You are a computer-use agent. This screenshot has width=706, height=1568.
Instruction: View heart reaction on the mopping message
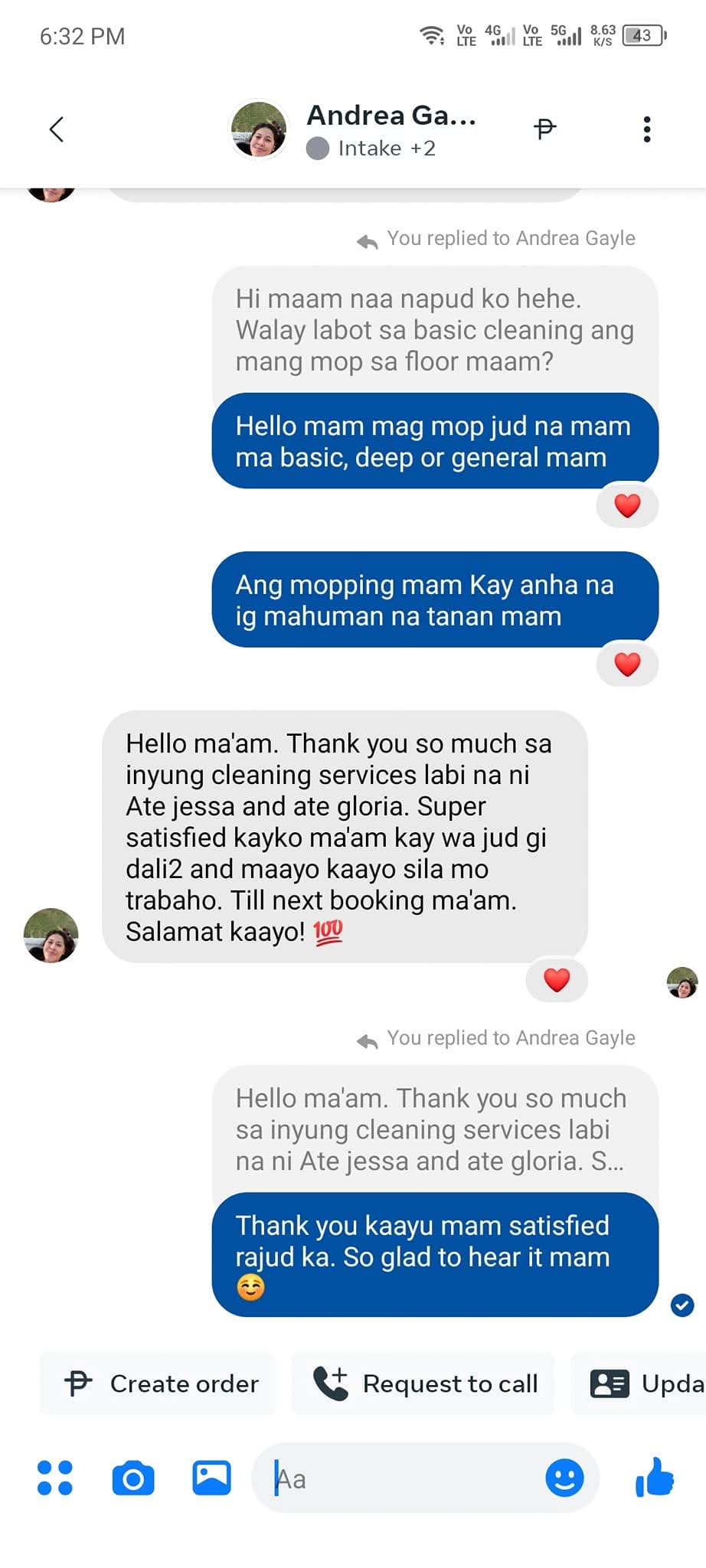(627, 664)
